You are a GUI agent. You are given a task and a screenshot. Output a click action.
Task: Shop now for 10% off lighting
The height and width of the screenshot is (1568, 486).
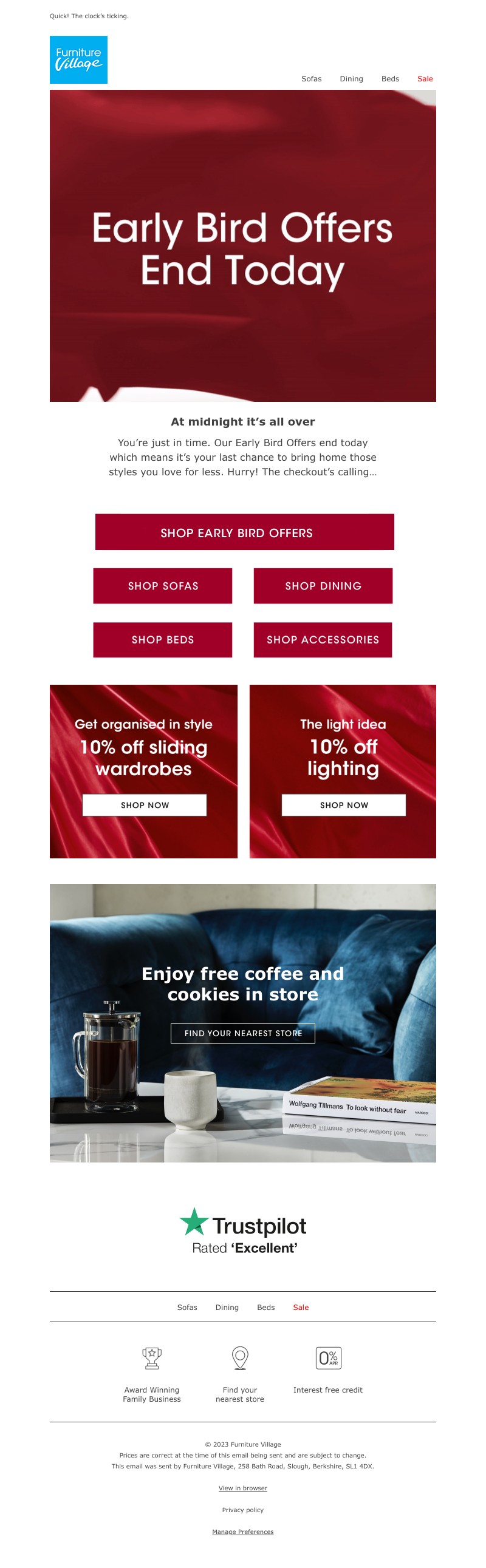tap(343, 805)
